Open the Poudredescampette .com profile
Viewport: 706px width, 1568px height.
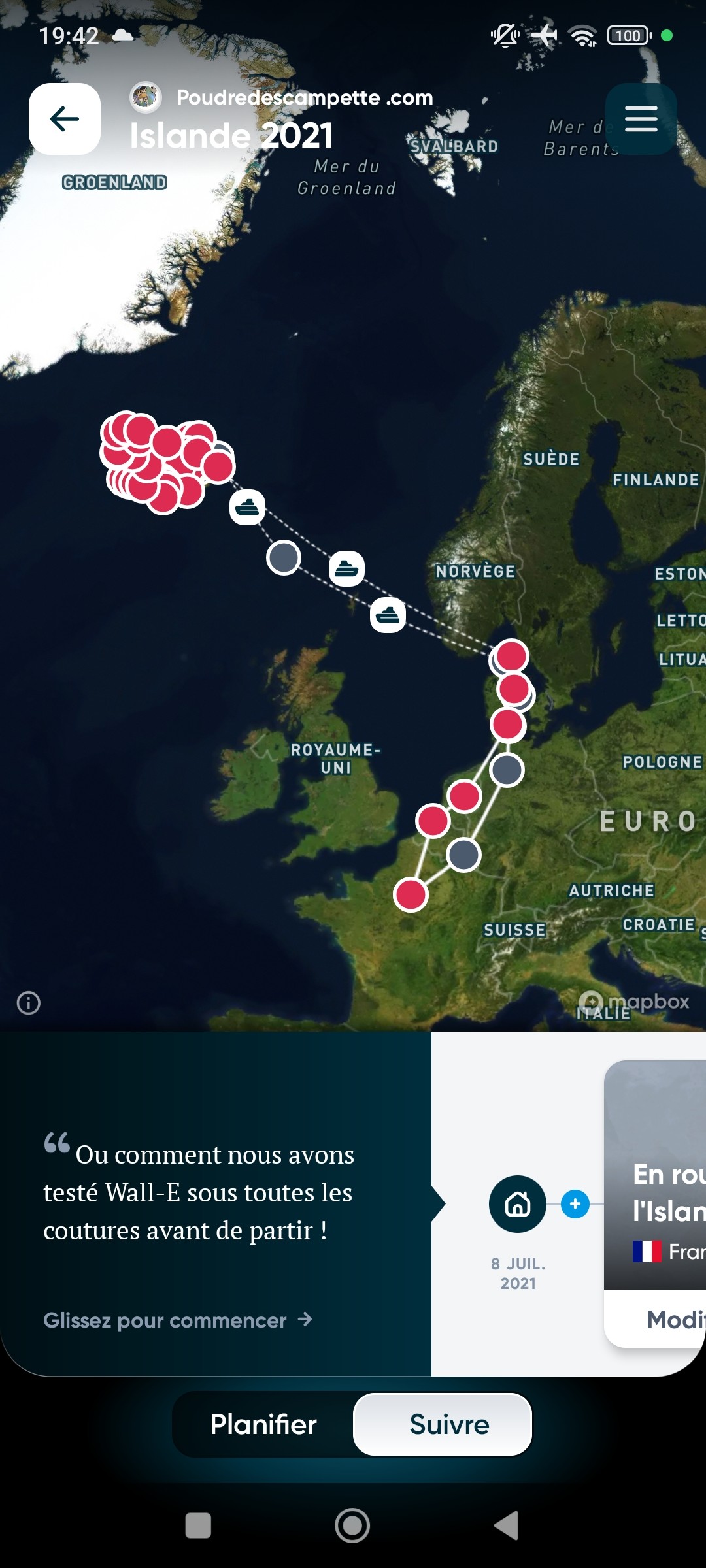coord(281,97)
